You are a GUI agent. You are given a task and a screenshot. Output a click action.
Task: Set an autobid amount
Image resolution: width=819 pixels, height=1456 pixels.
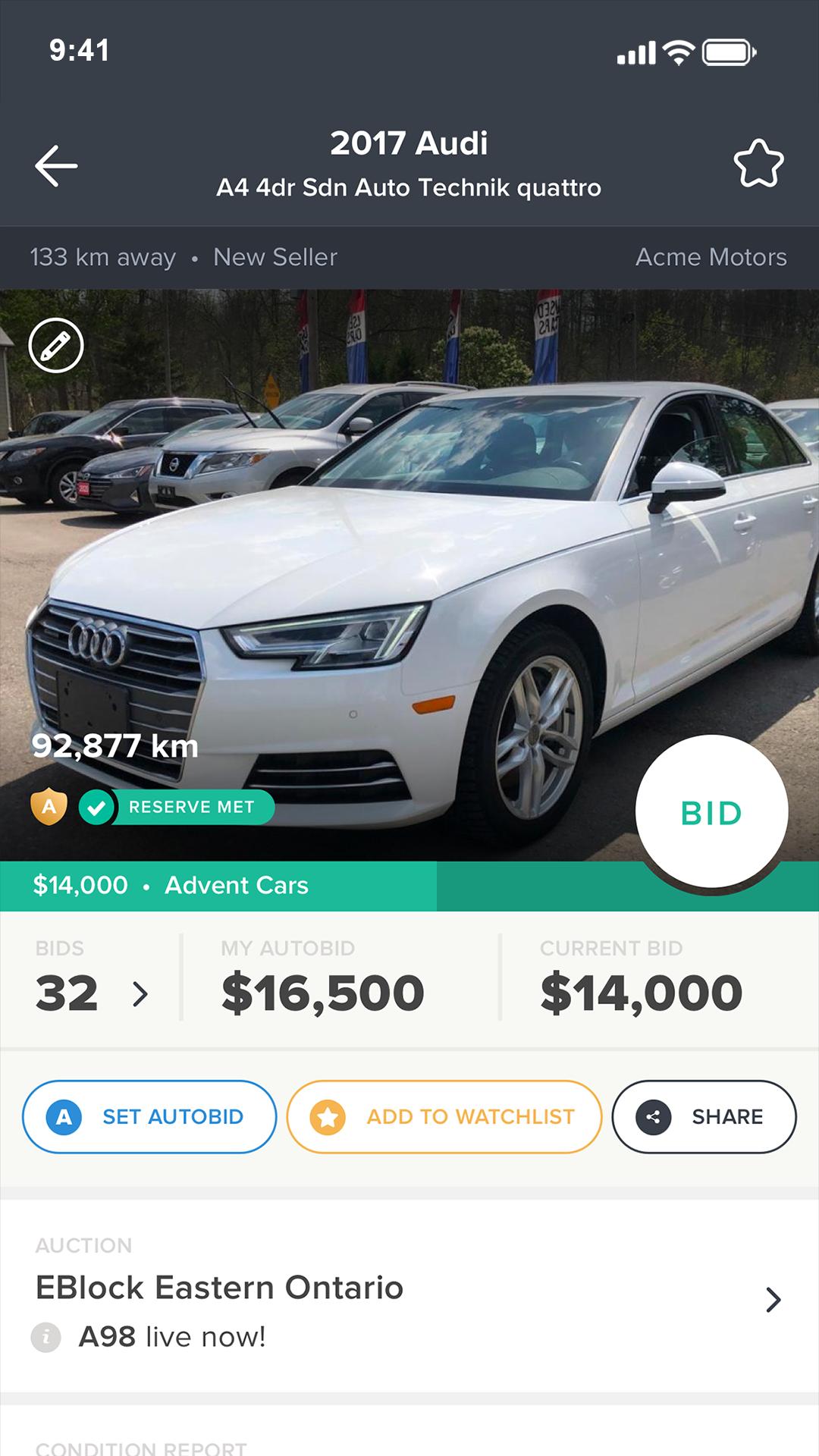[x=149, y=1116]
